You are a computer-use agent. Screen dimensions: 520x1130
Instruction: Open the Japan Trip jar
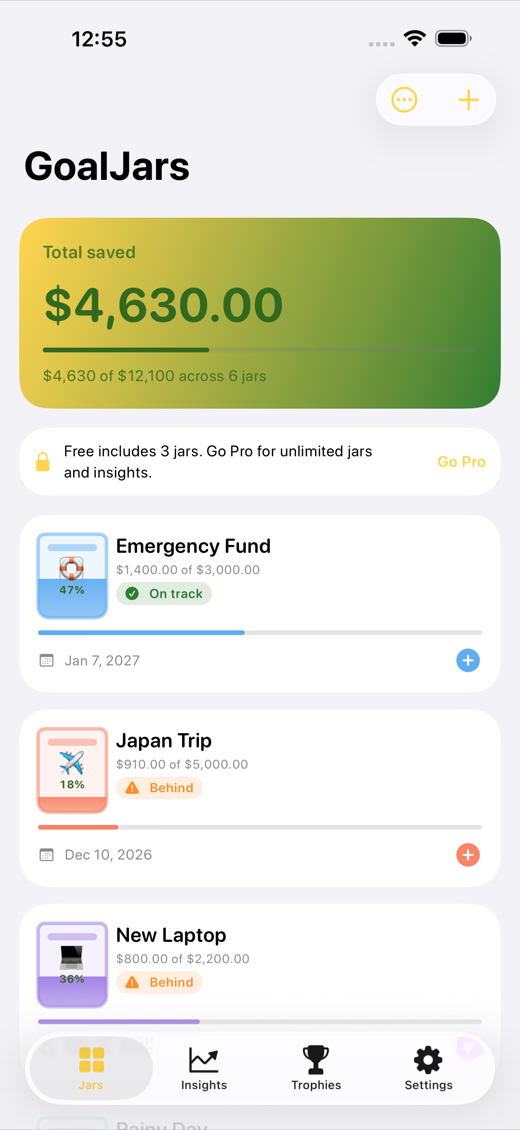pyautogui.click(x=260, y=798)
